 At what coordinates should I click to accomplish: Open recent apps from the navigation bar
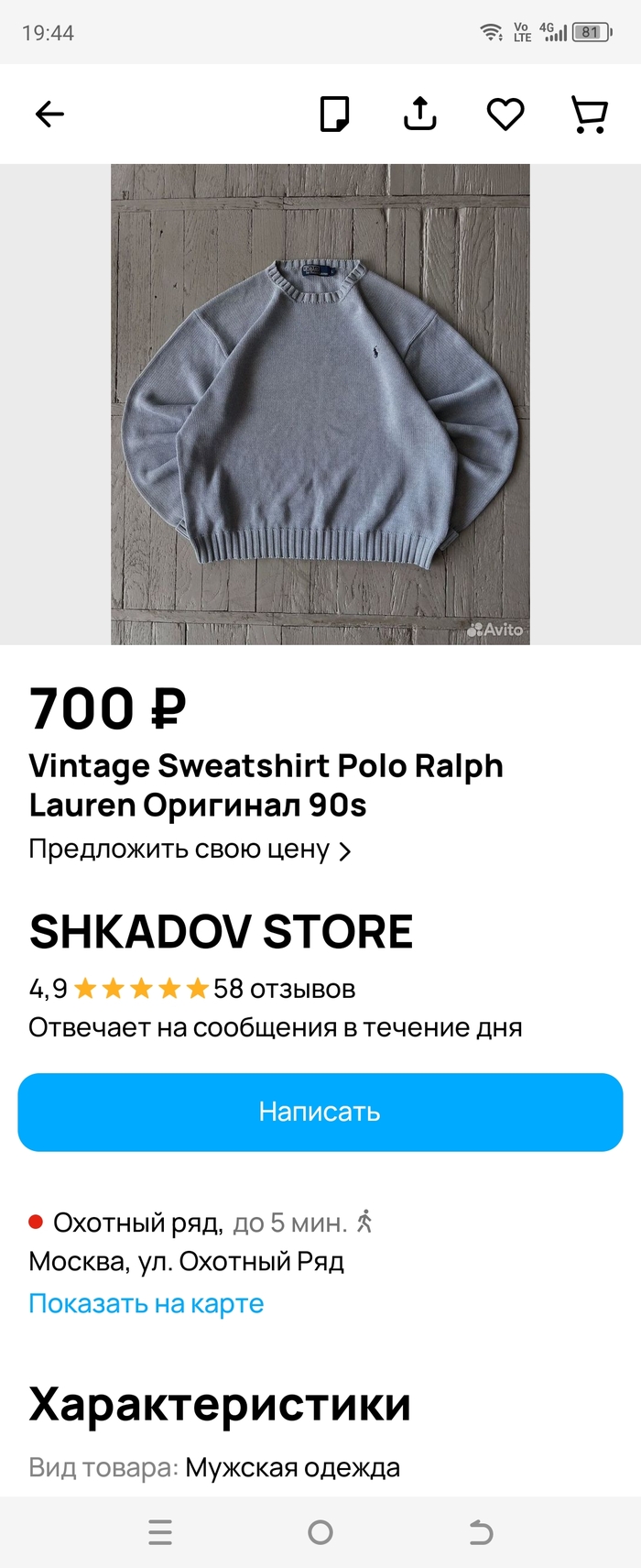pos(160,1532)
